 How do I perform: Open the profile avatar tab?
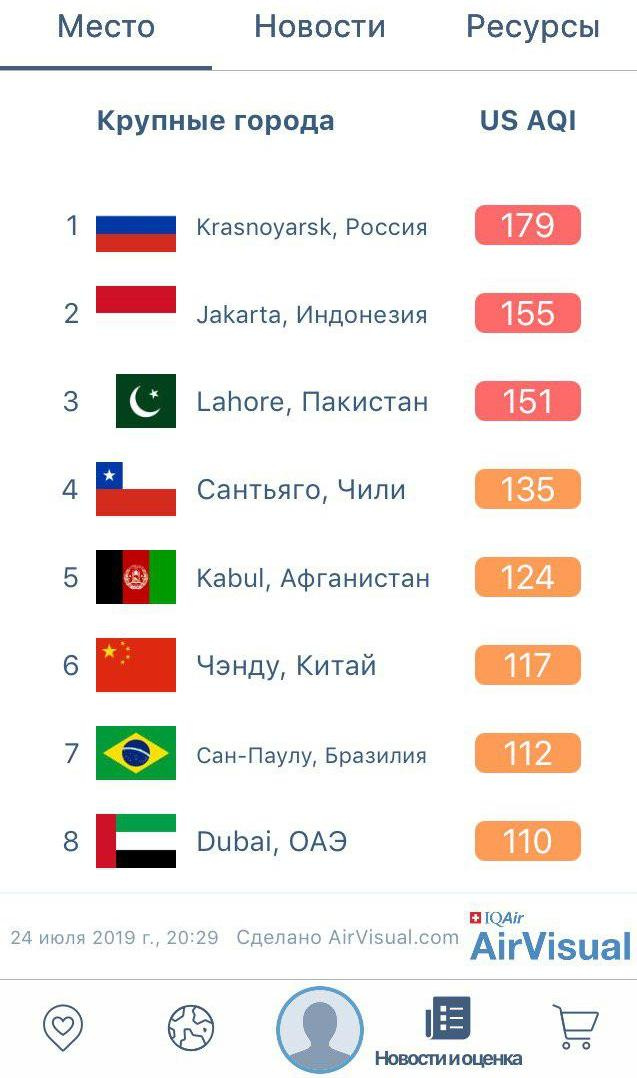tap(320, 1030)
